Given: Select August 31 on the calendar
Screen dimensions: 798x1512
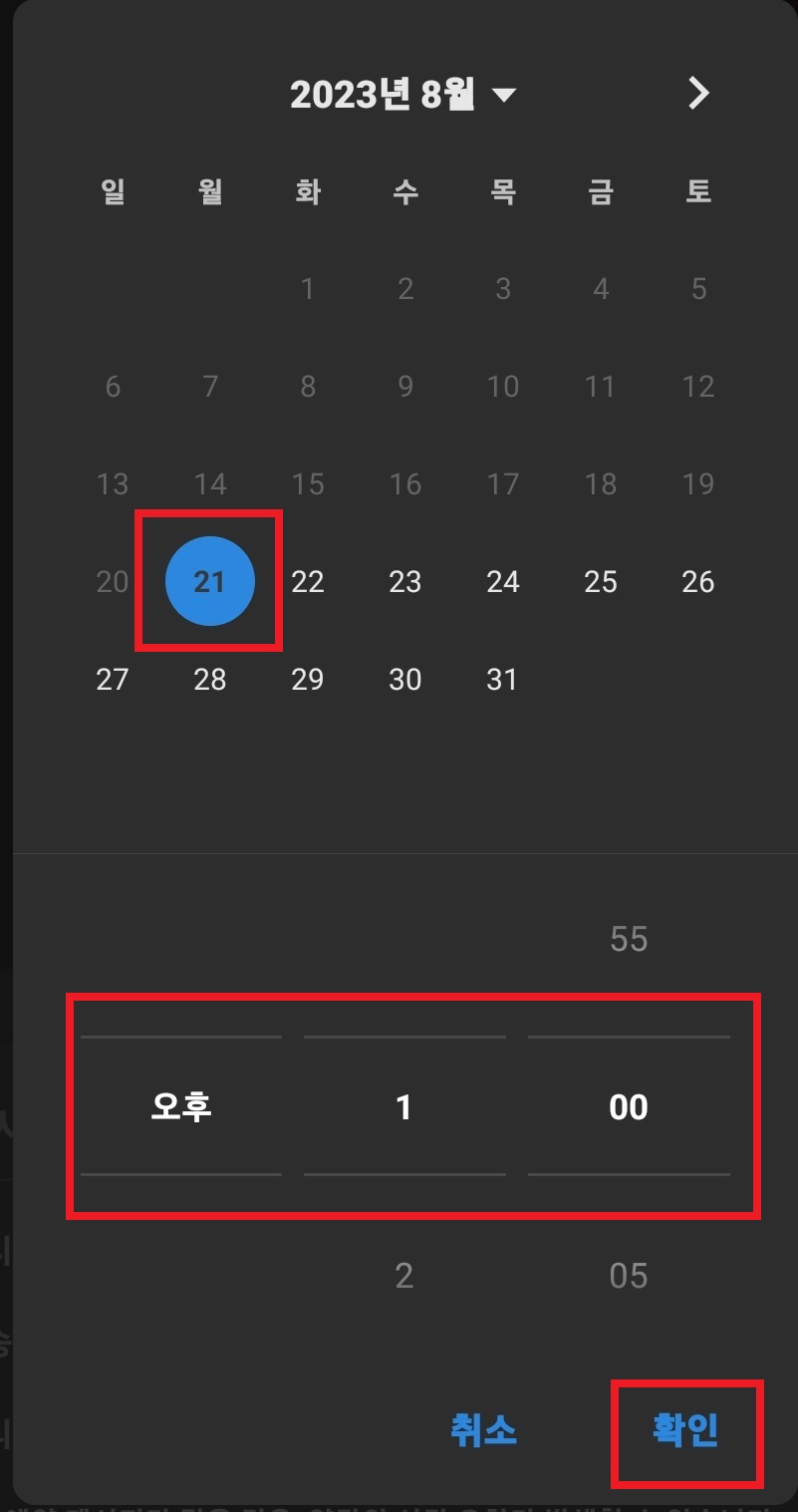Looking at the screenshot, I should point(501,679).
